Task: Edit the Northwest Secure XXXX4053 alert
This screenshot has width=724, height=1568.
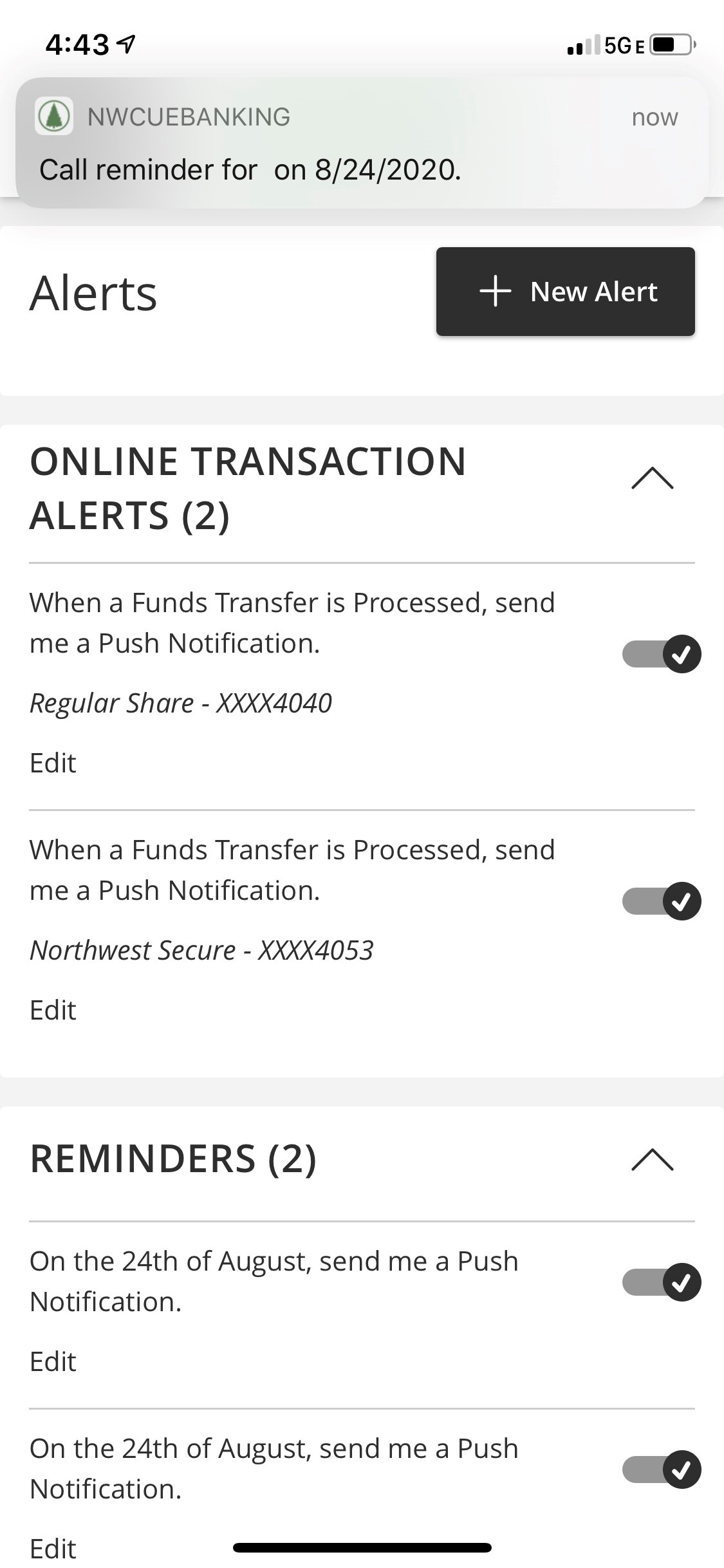Action: tap(53, 1010)
